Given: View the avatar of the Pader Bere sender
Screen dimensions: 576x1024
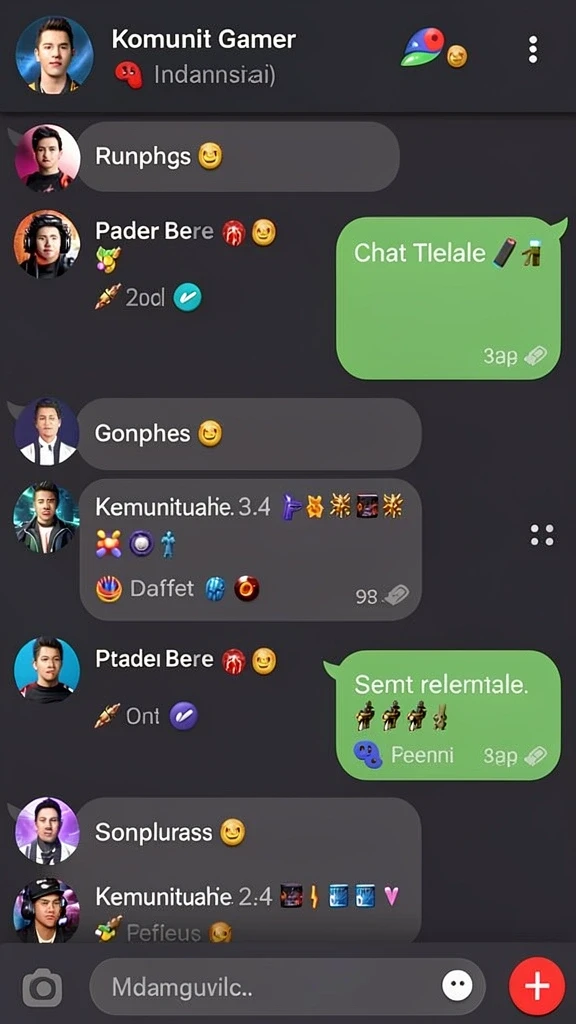Looking at the screenshot, I should point(47,244).
